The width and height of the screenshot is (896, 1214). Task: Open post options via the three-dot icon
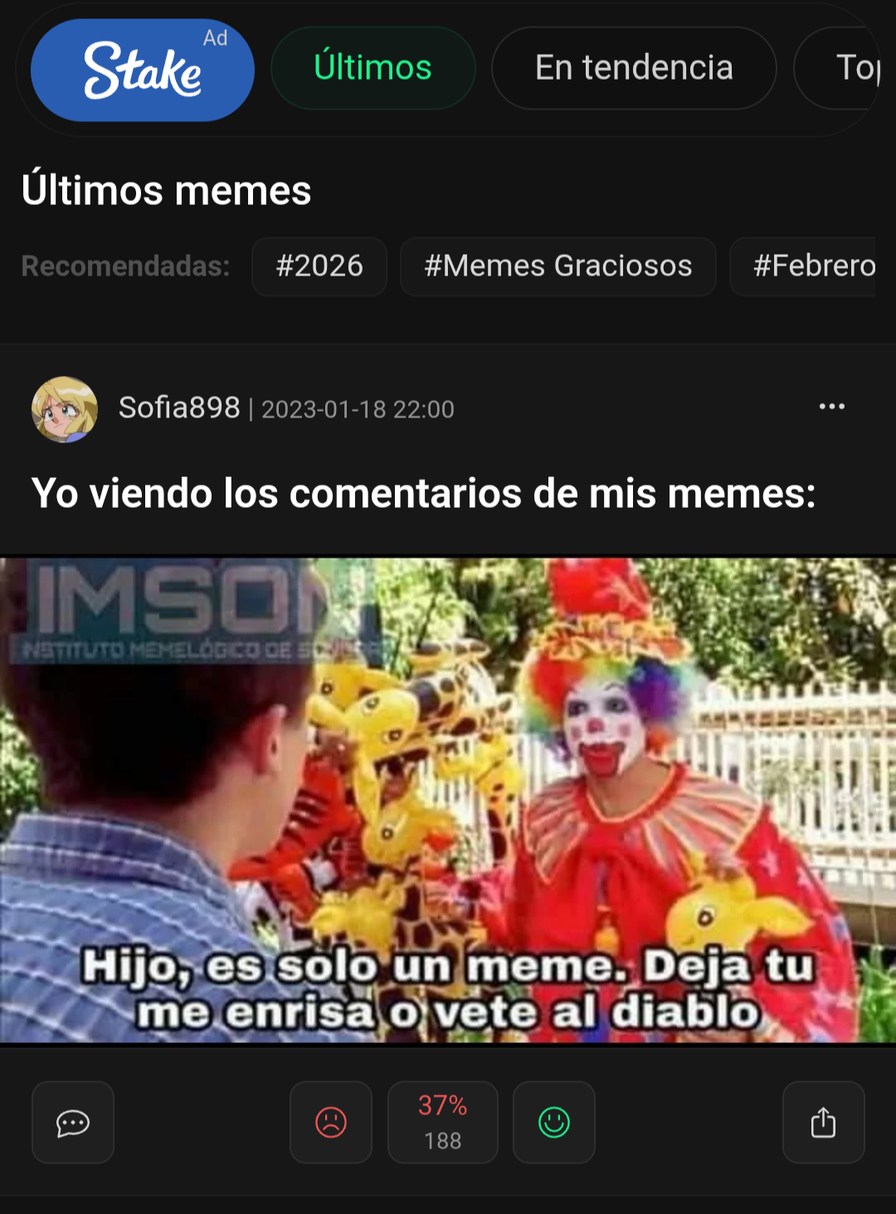(x=833, y=406)
